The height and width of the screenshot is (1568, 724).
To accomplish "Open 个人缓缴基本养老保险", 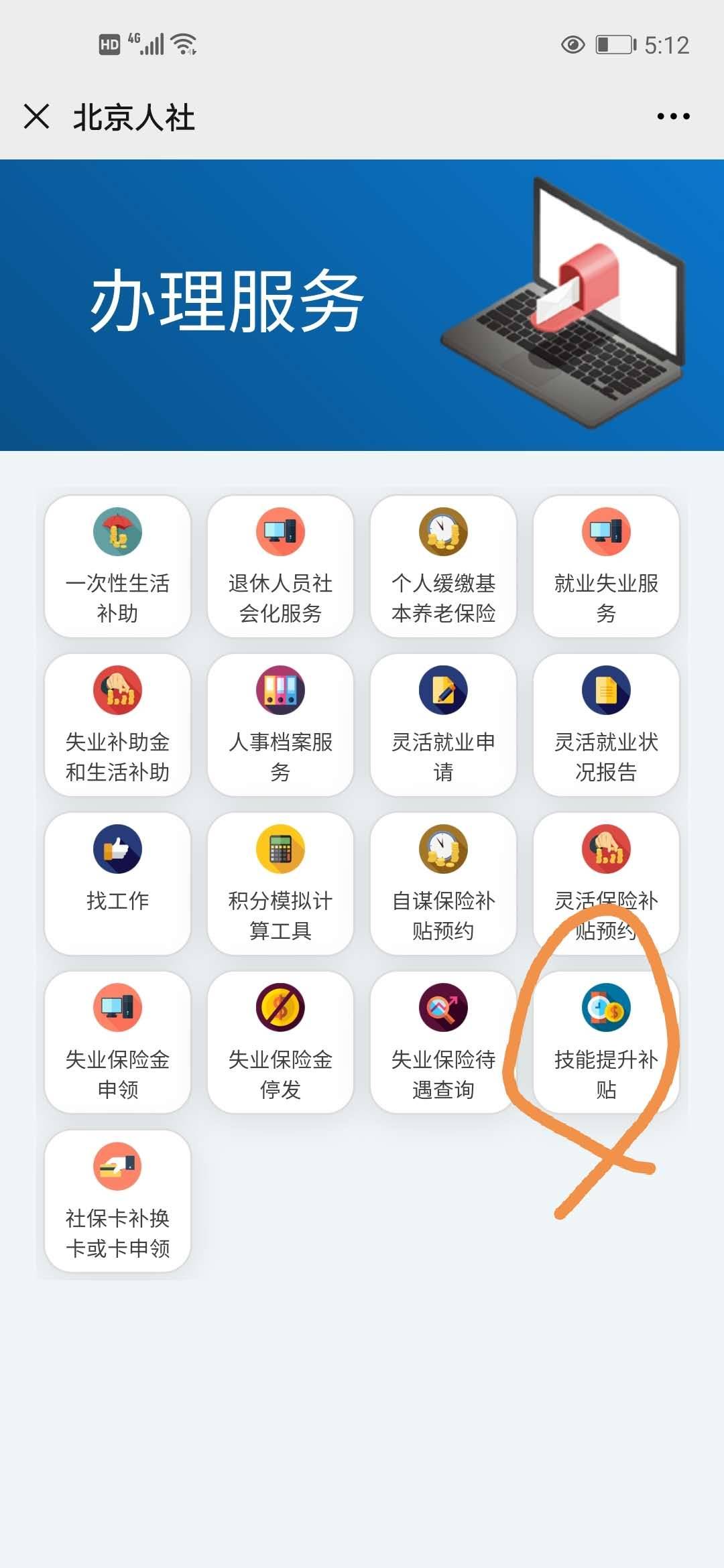I will coord(443,566).
